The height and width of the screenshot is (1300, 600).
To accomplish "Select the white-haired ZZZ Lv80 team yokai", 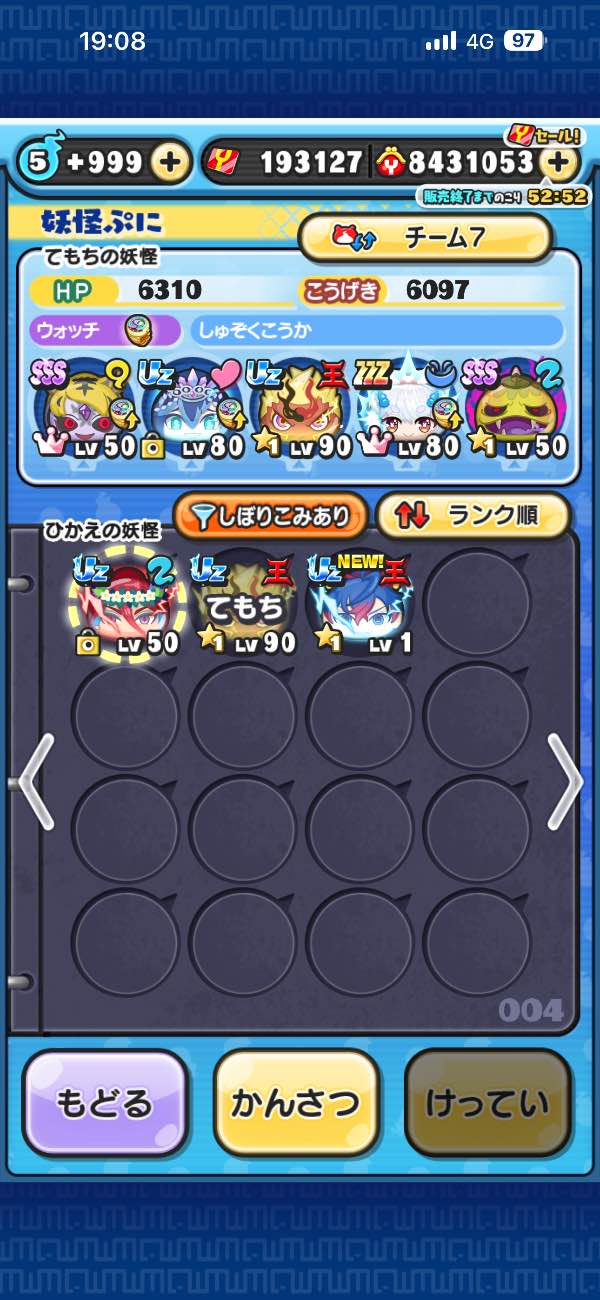I will coord(408,408).
